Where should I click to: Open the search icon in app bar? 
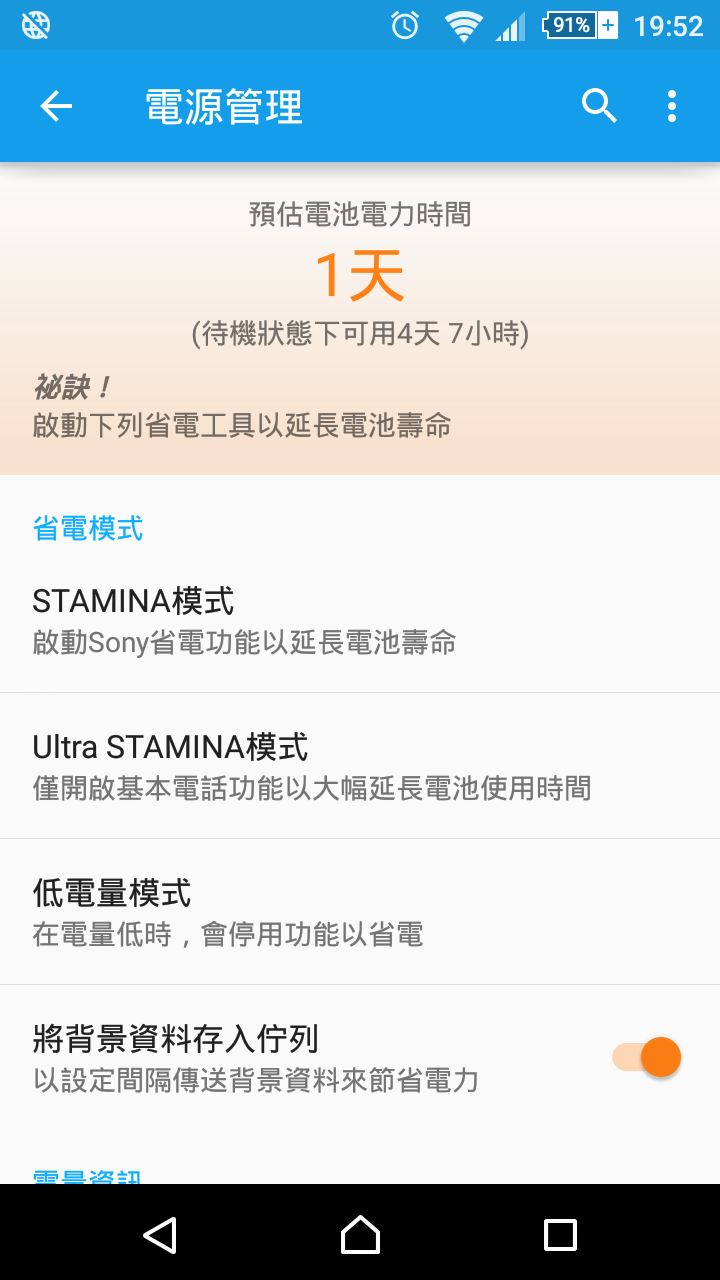point(599,106)
